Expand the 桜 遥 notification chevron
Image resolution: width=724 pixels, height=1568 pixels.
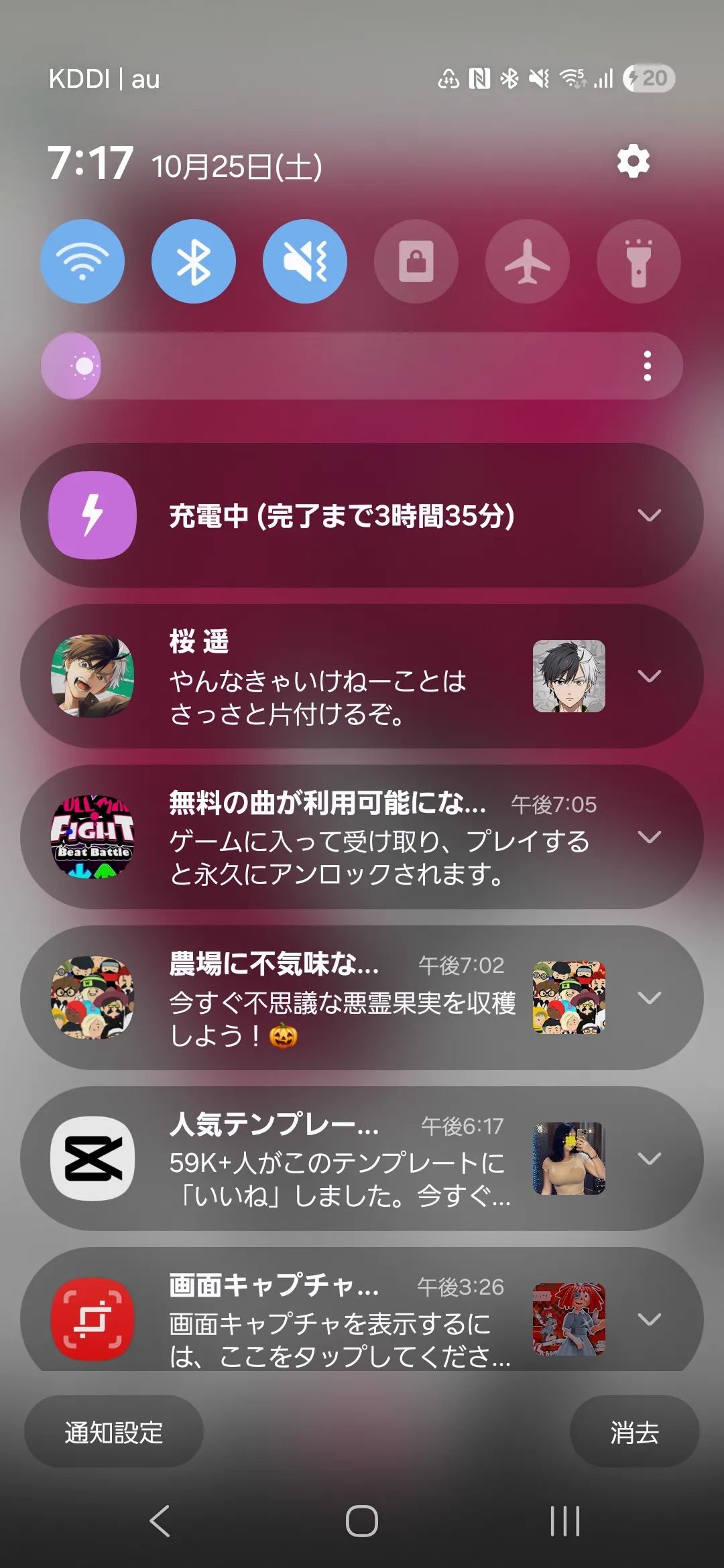(x=650, y=676)
